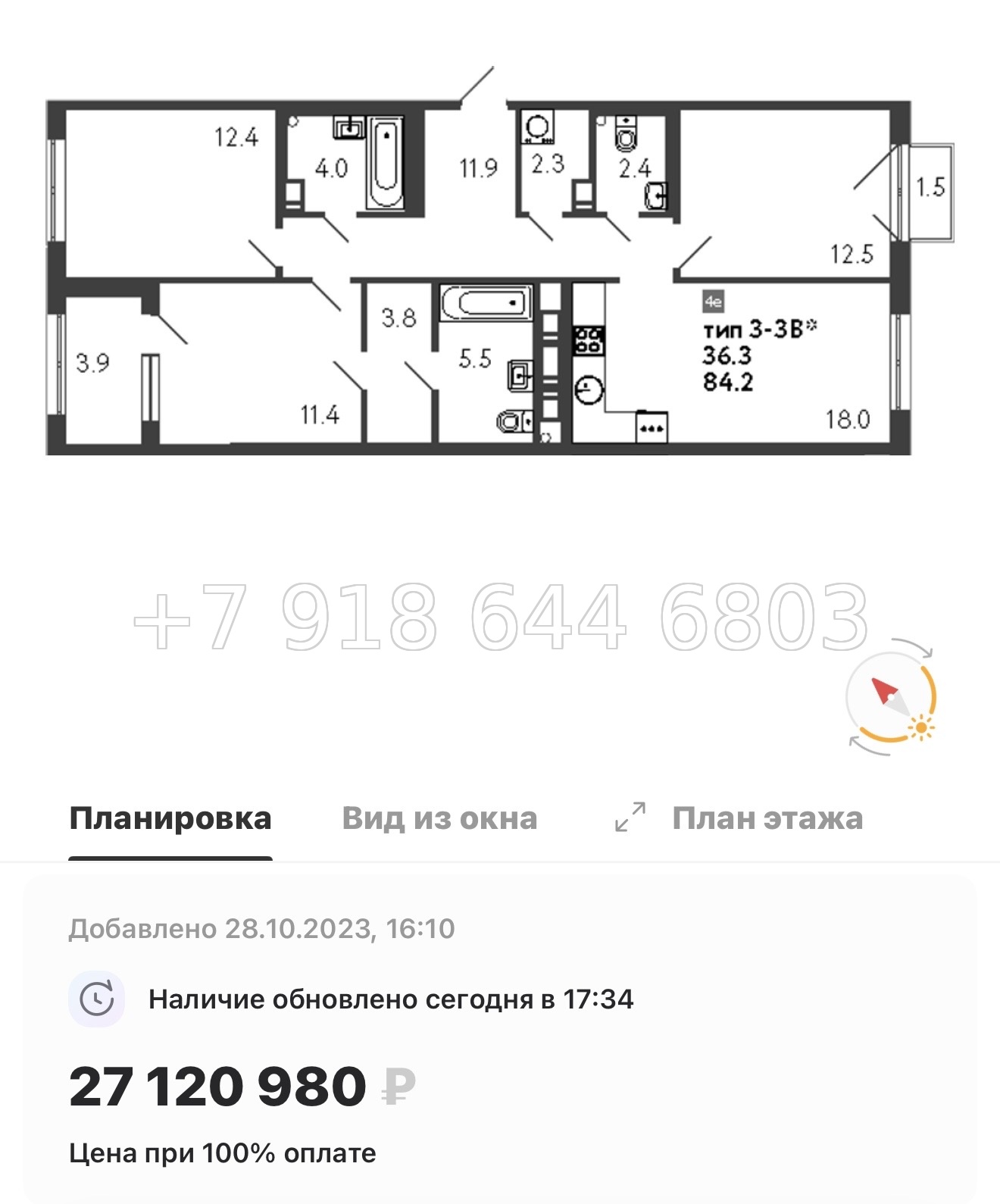Click the washing machine icon in room 2.3
The height and width of the screenshot is (1204, 1000).
(537, 127)
